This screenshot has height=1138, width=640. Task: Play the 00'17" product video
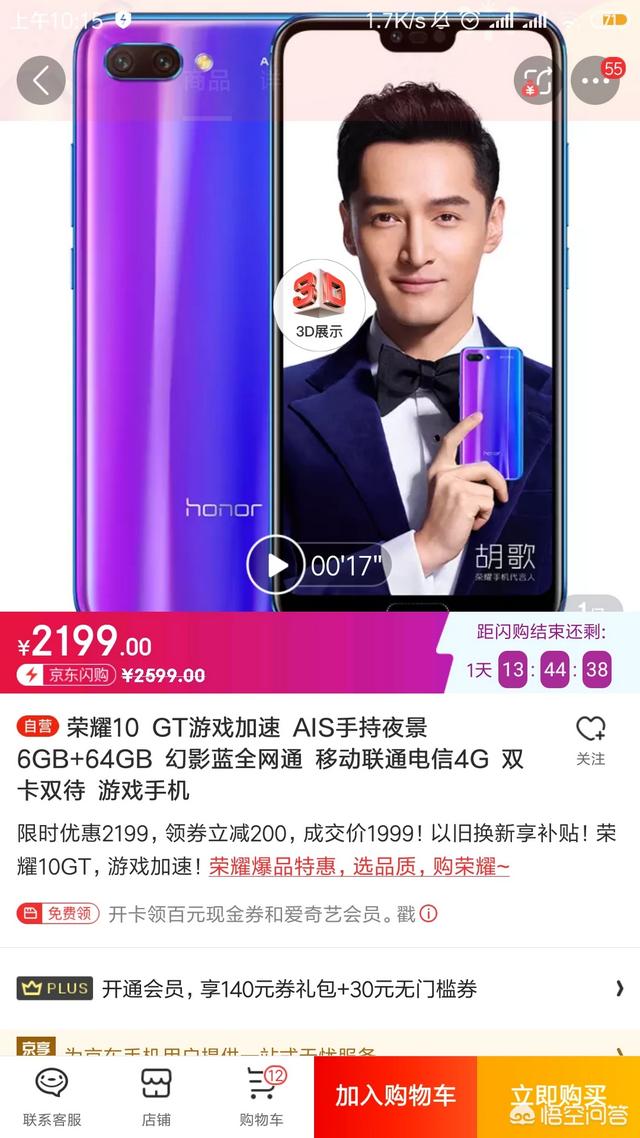[x=276, y=565]
